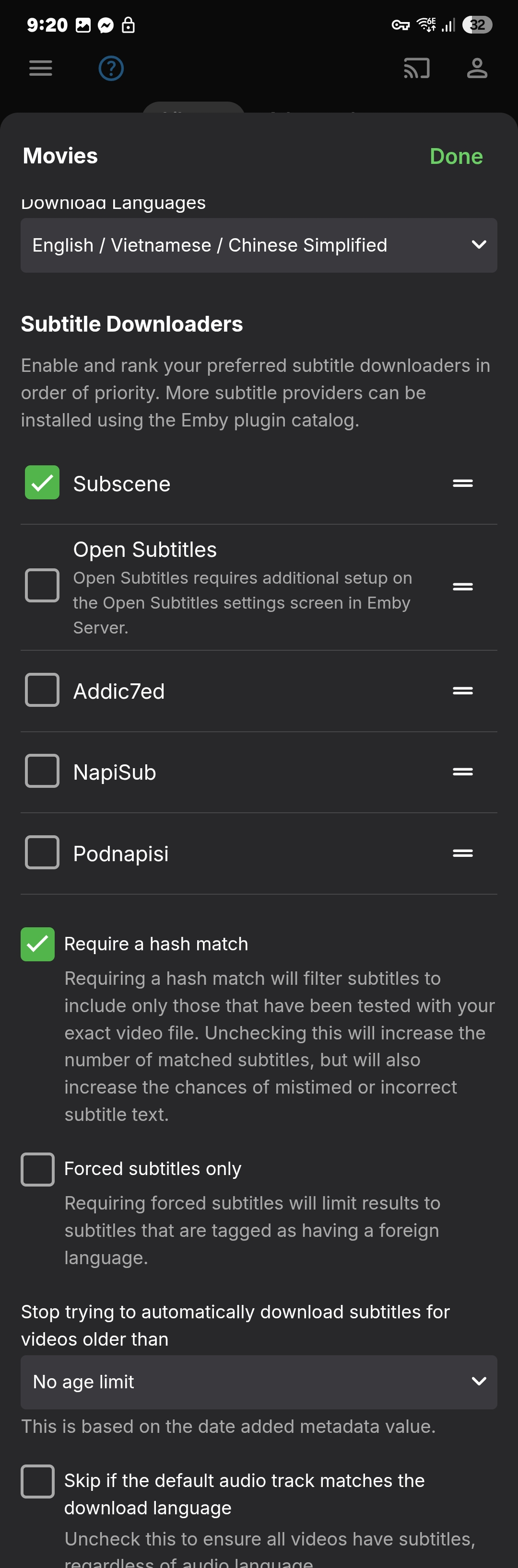Viewport: 518px width, 1568px height.
Task: Enable the Open Subtitles downloader
Action: click(42, 586)
